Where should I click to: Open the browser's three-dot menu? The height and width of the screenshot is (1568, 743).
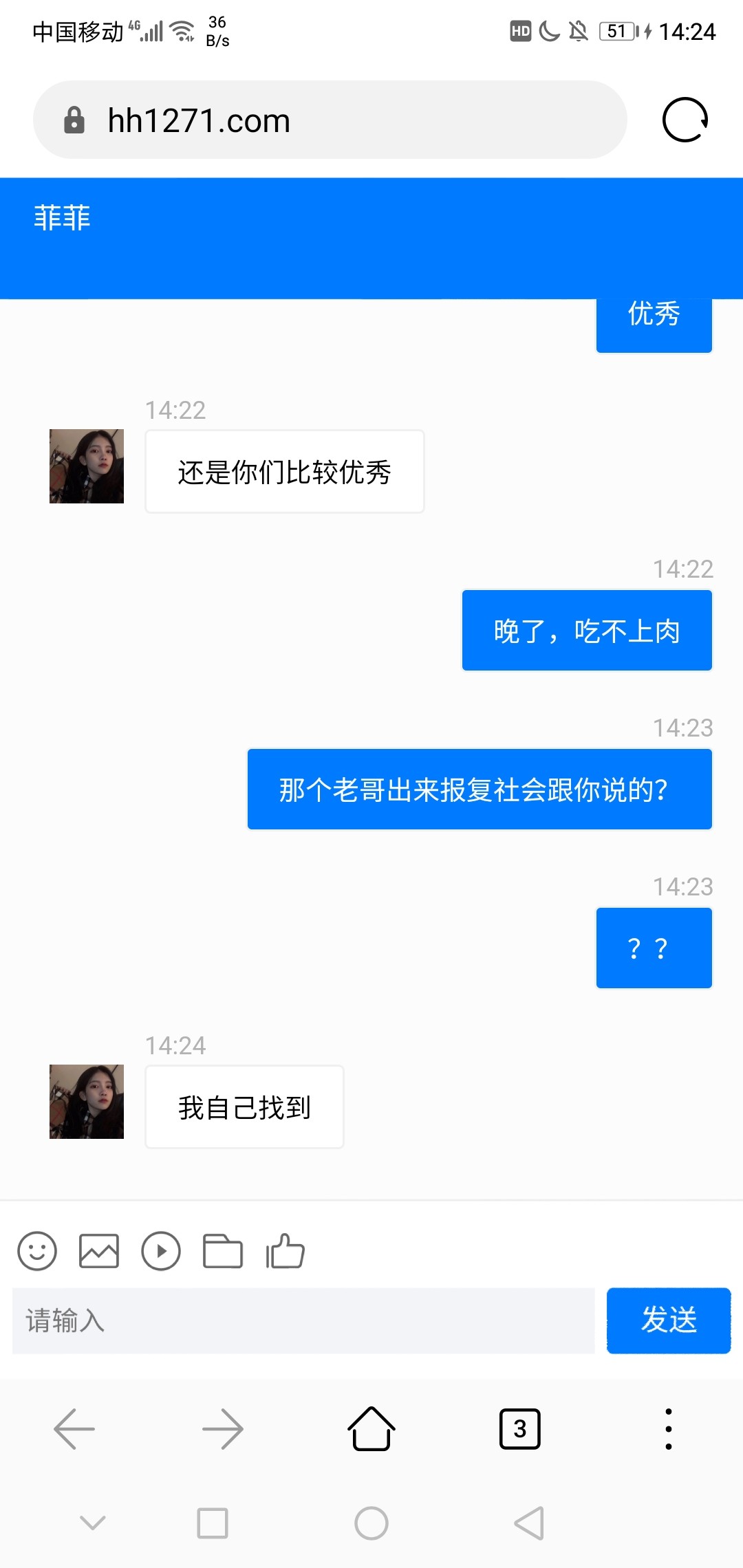pos(668,1429)
